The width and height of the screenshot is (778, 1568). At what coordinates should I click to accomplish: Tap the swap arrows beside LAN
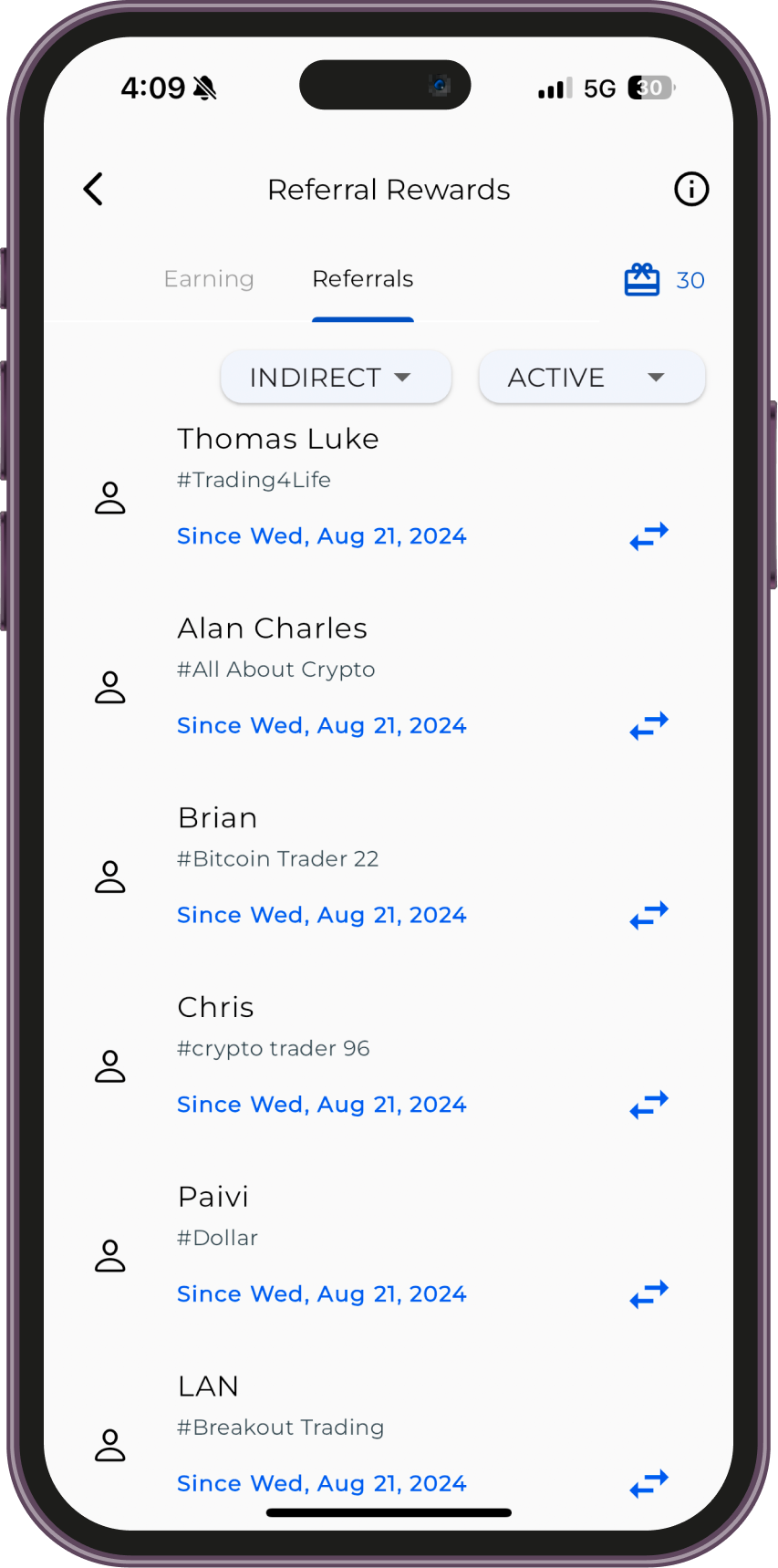click(648, 1484)
